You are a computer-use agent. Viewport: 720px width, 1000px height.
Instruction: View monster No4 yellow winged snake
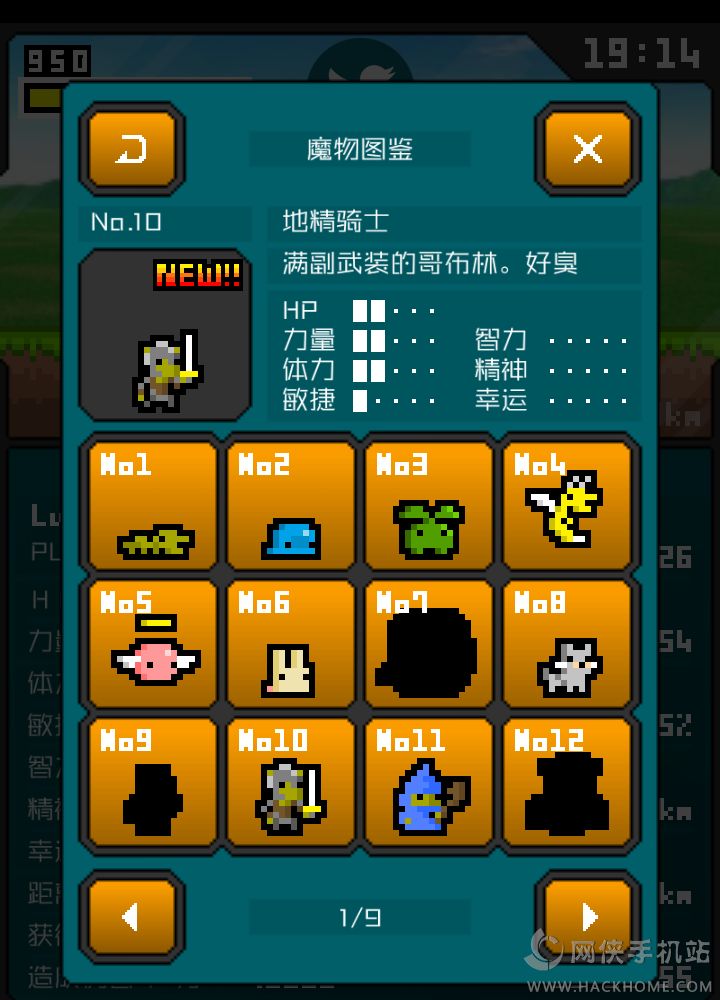click(567, 505)
